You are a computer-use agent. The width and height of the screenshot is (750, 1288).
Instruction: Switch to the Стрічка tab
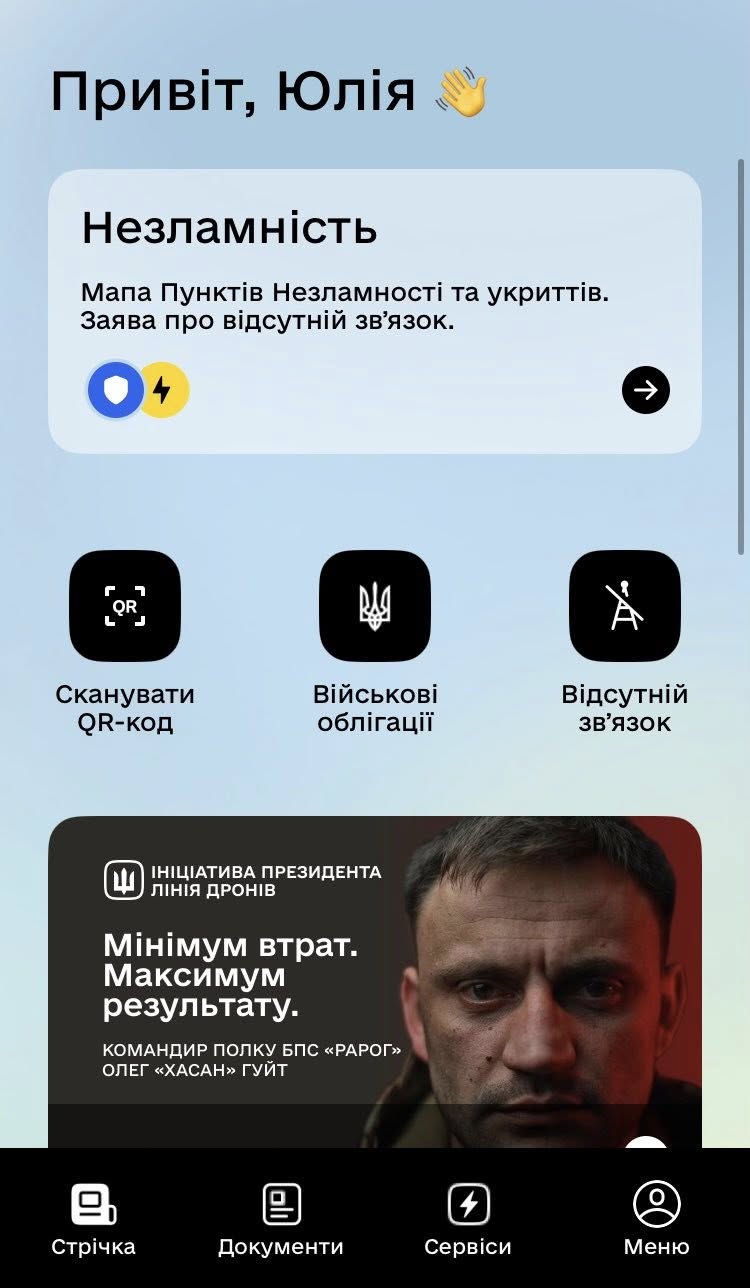pyautogui.click(x=94, y=1218)
